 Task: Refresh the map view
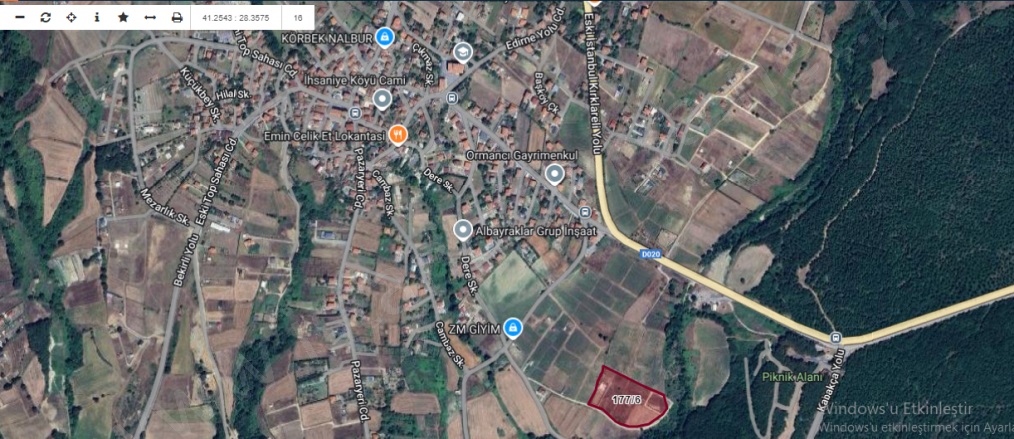coord(46,18)
